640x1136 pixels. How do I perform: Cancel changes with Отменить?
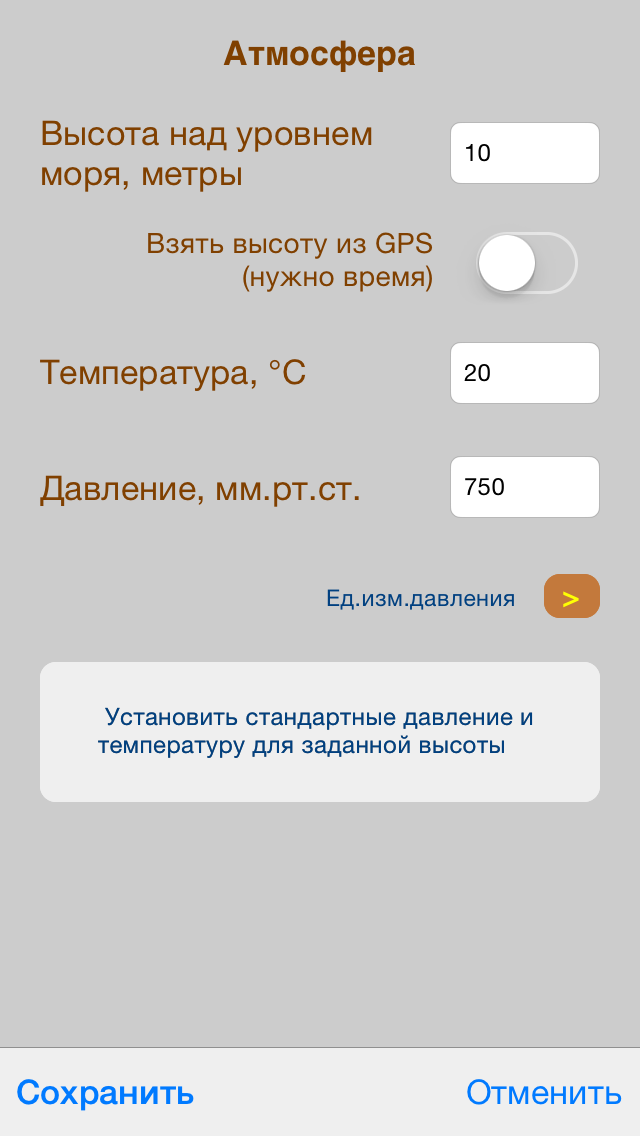(x=543, y=1092)
